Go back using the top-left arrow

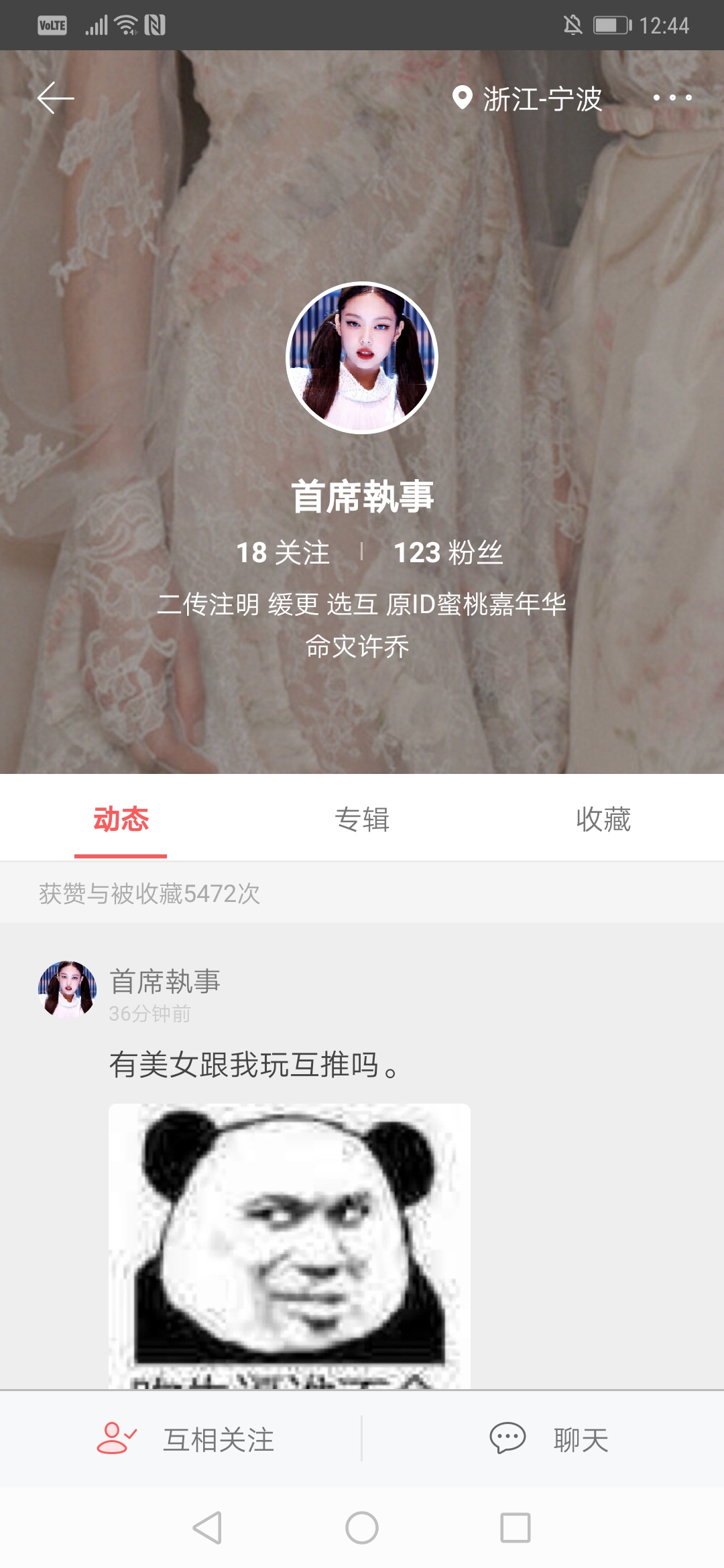pos(55,99)
